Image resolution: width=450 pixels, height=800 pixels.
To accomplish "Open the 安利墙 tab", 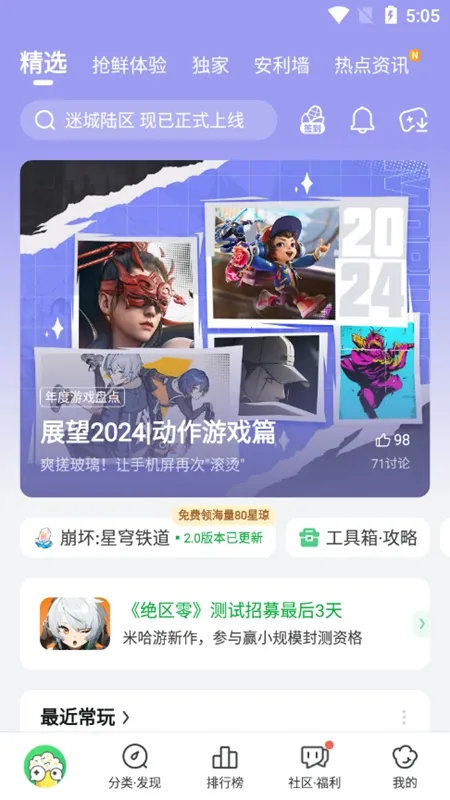I will click(x=282, y=65).
